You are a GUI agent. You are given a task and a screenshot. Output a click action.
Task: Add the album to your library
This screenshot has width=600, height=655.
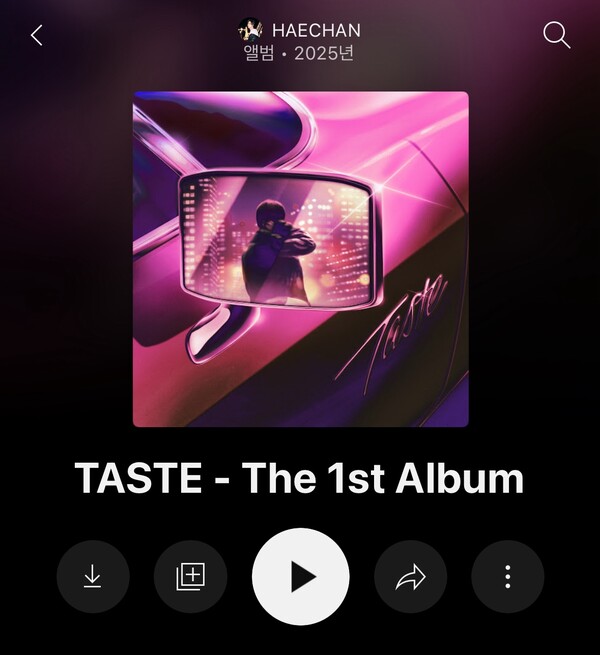coord(190,576)
